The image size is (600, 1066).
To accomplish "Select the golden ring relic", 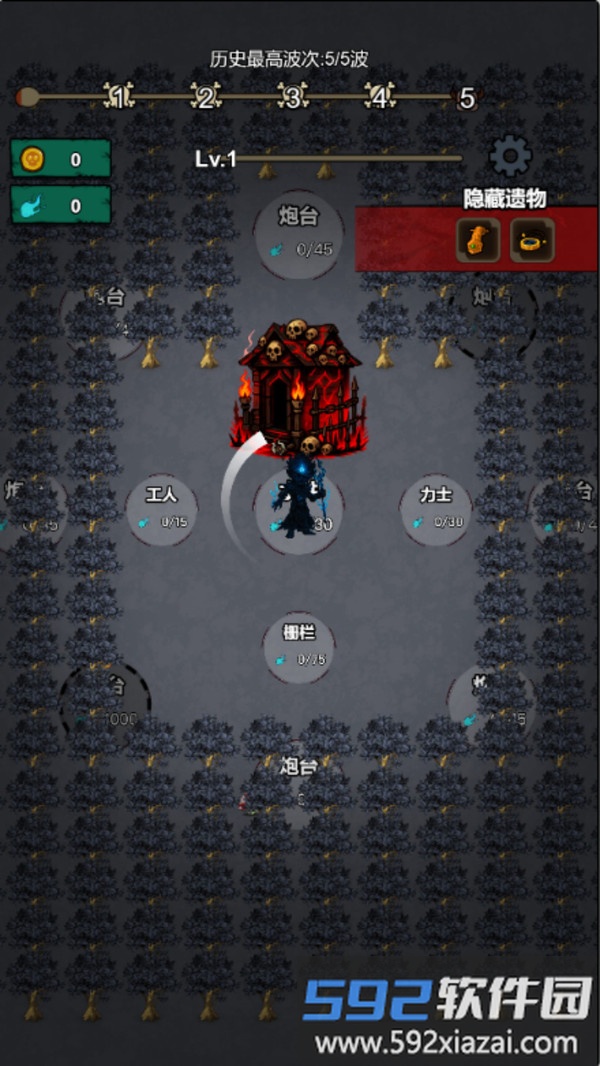I will coord(532,240).
